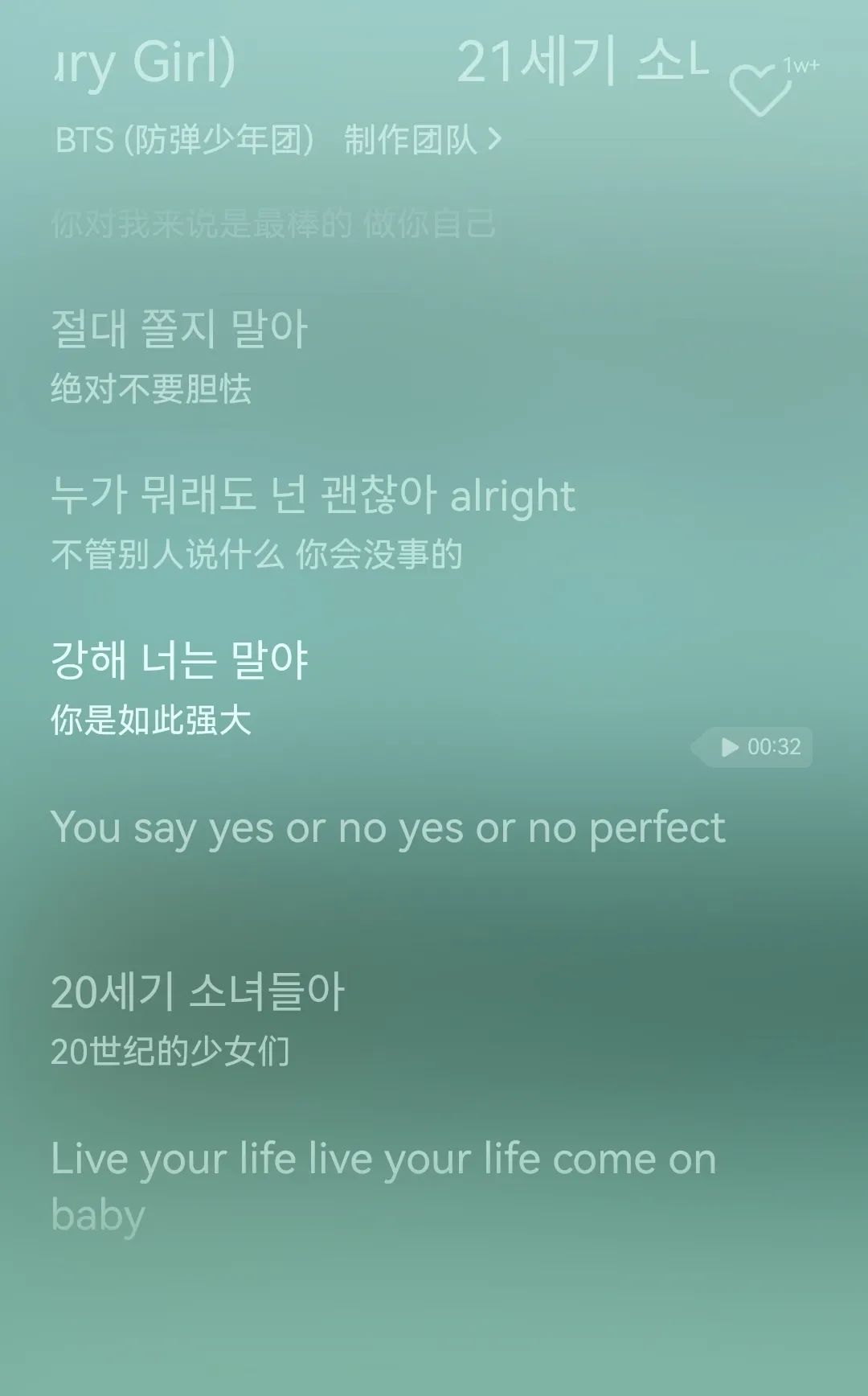Screen dimensions: 868x1396
Task: Open 制作团队 production credits
Action: pos(412,140)
